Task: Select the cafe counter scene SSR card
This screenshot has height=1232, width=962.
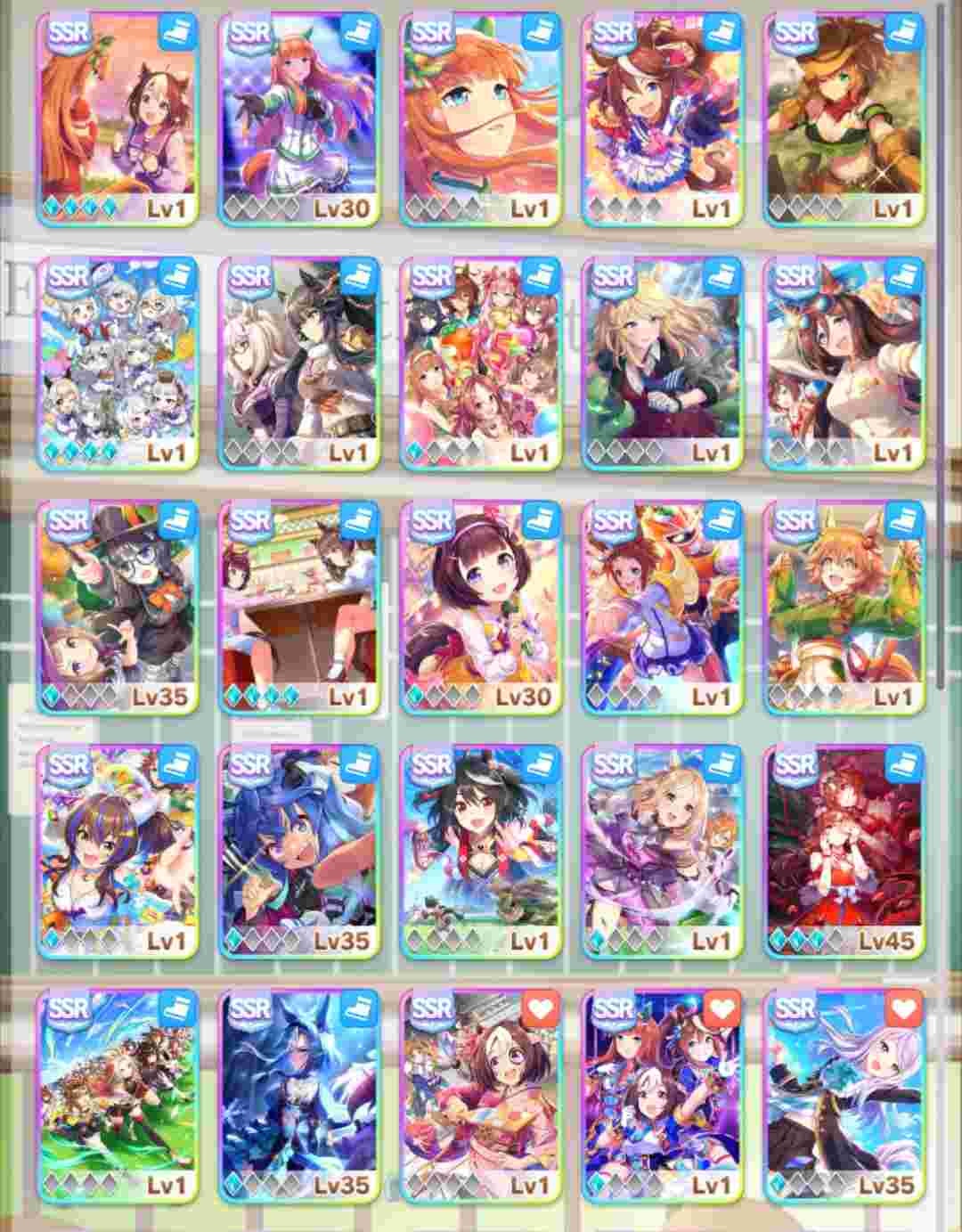Action: 299,607
